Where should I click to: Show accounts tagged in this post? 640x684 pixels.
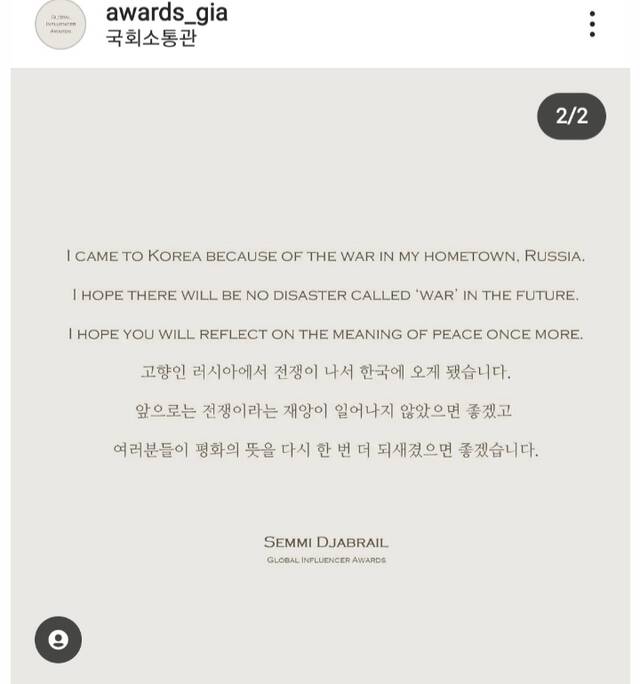tap(58, 640)
